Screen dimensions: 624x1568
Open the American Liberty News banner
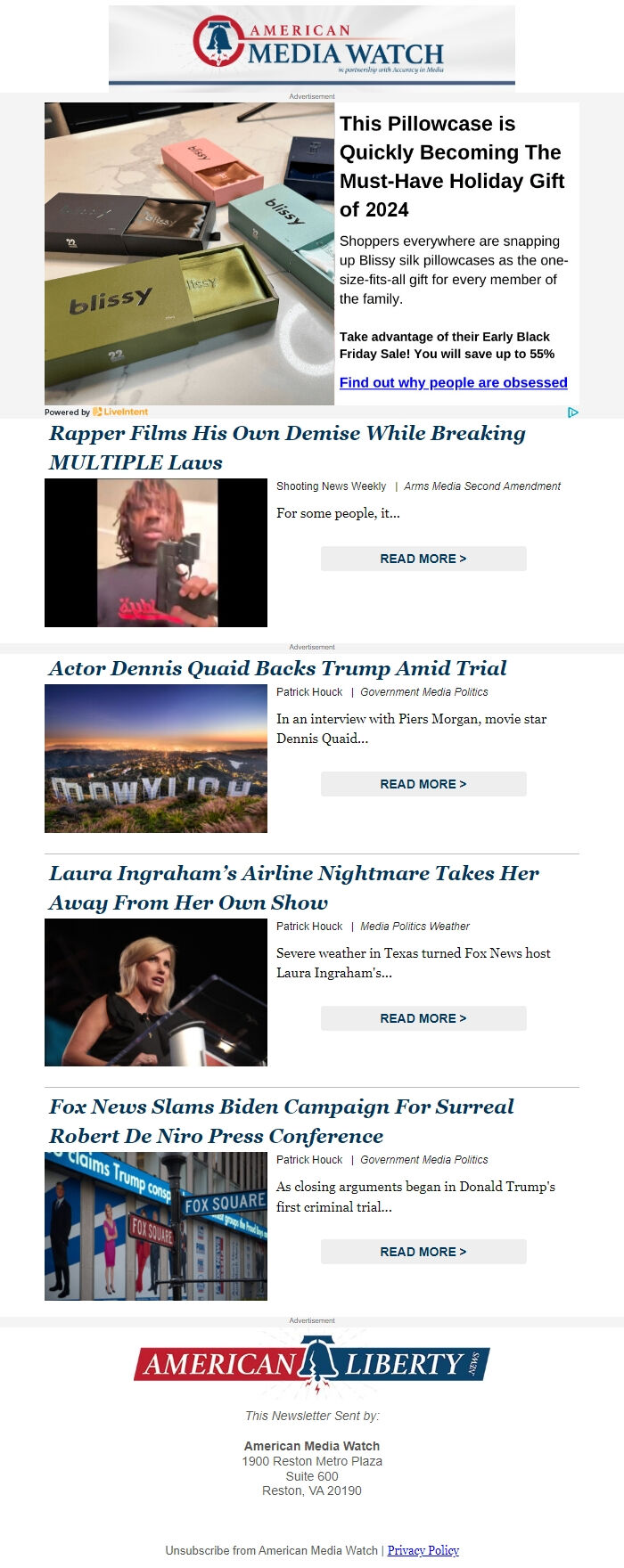pyautogui.click(x=312, y=1364)
